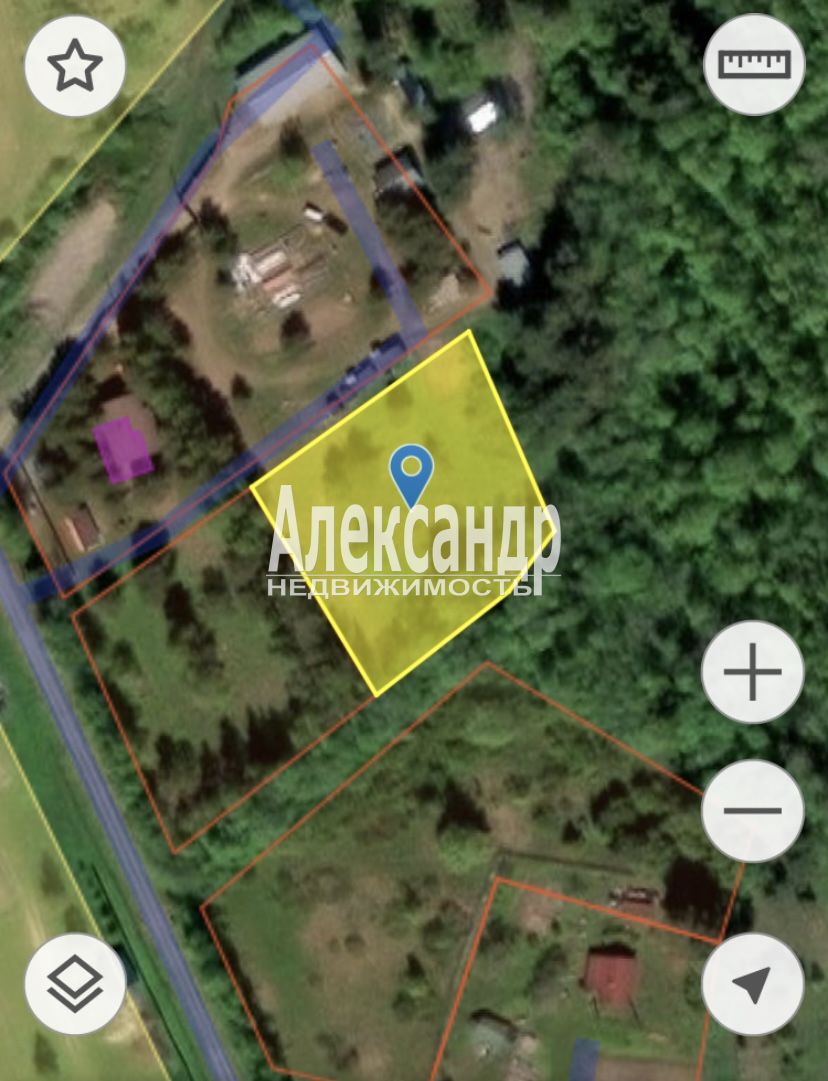Zoom in with the plus button

click(752, 672)
